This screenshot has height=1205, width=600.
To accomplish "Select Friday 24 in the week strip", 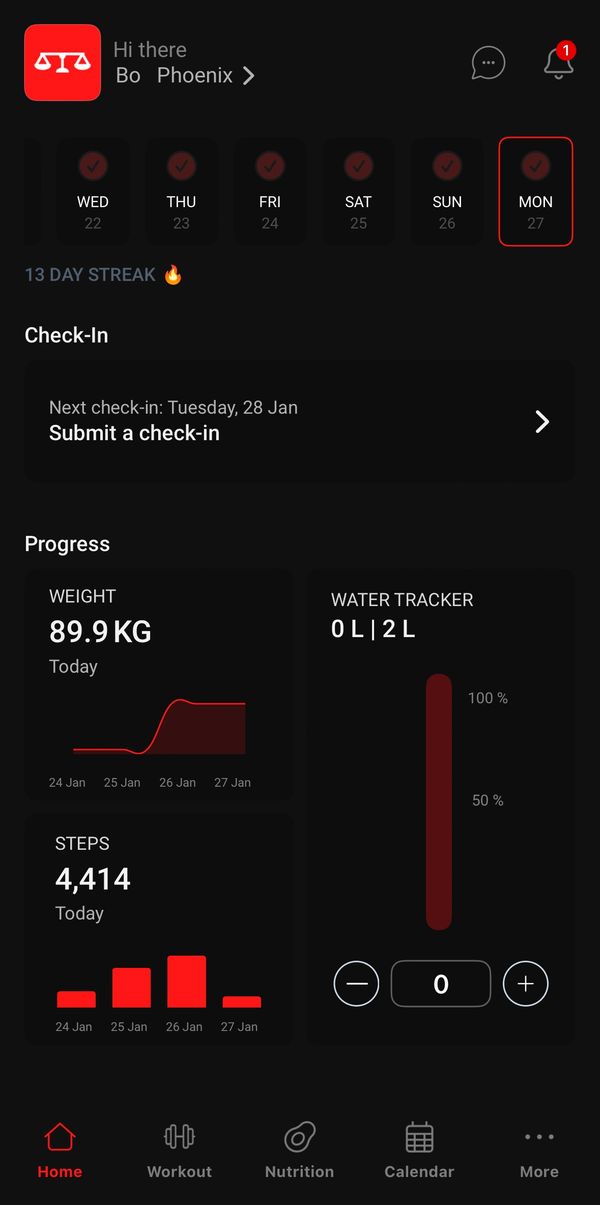I will pos(270,191).
